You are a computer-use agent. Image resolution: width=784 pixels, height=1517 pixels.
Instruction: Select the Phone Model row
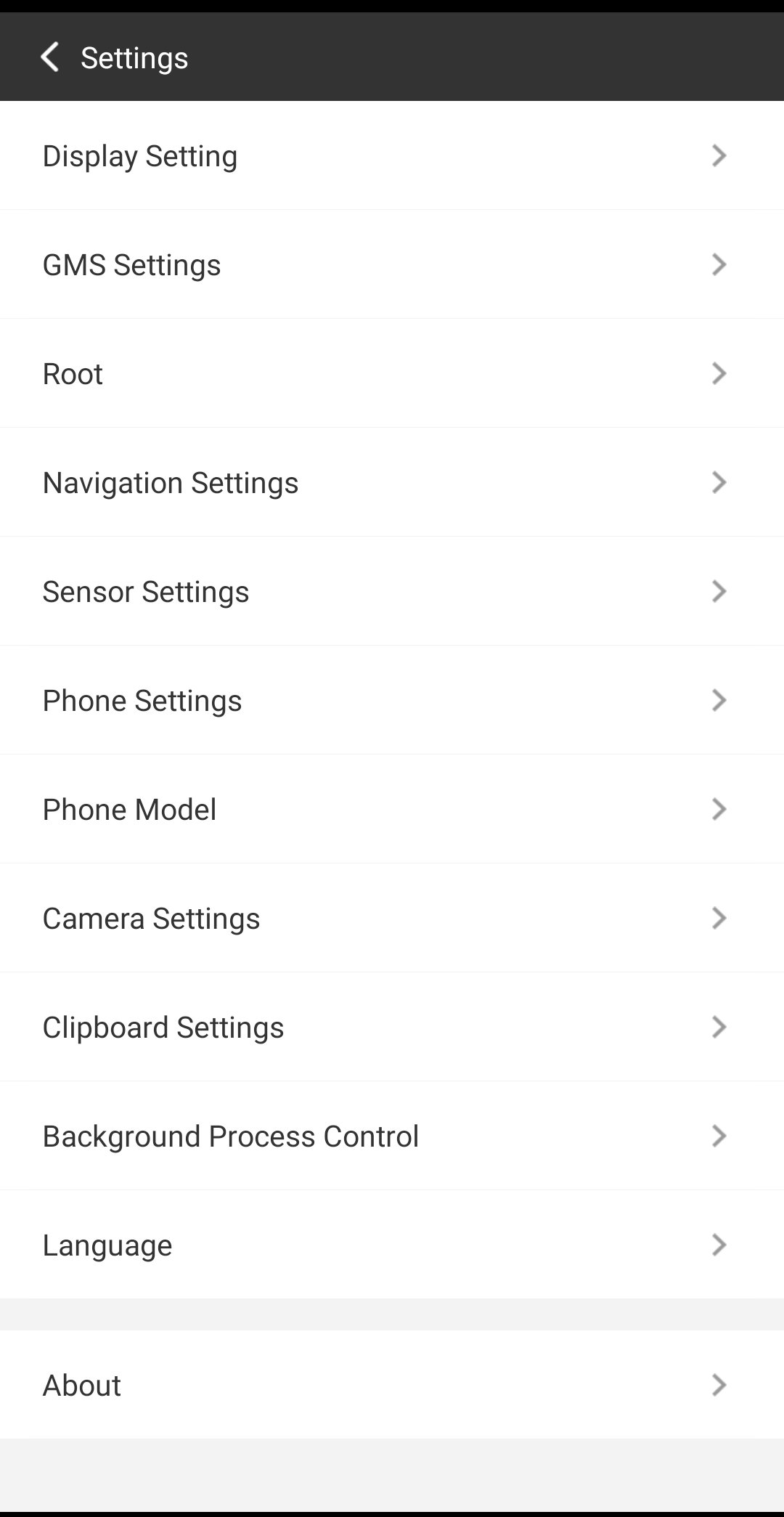(392, 809)
